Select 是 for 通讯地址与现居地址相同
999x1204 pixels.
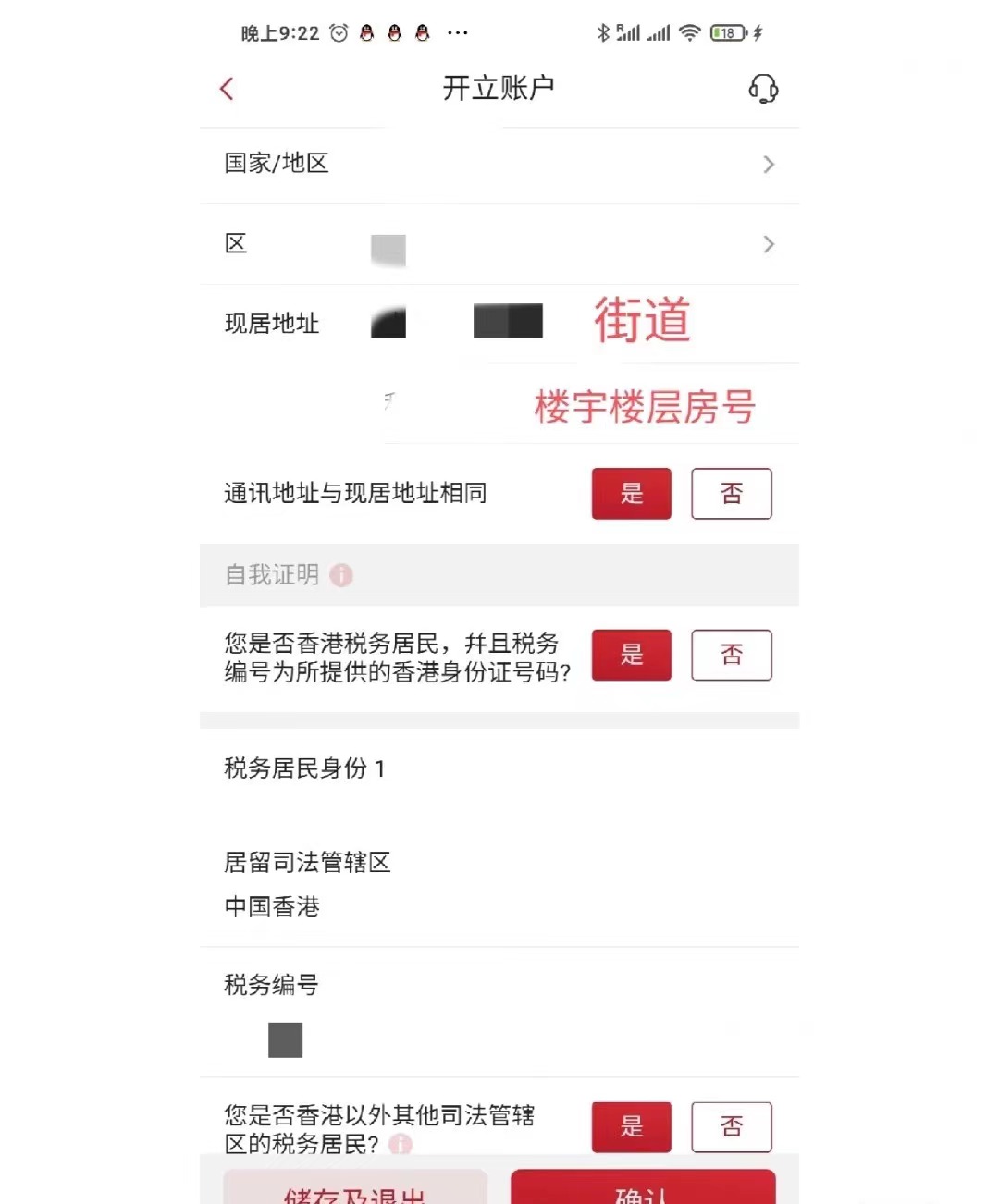tap(632, 494)
